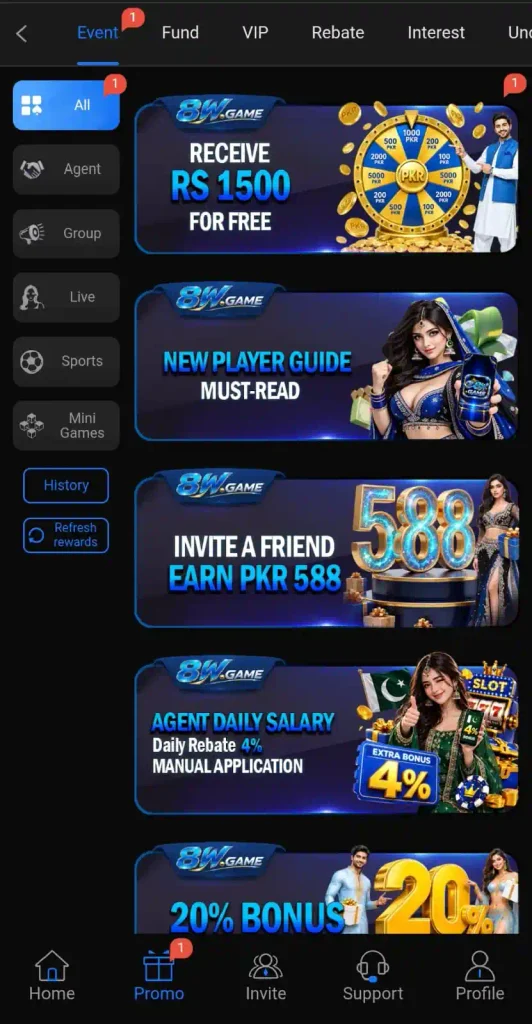The image size is (532, 1024).
Task: Open the Receive RS 1500 for free banner
Action: tap(326, 175)
